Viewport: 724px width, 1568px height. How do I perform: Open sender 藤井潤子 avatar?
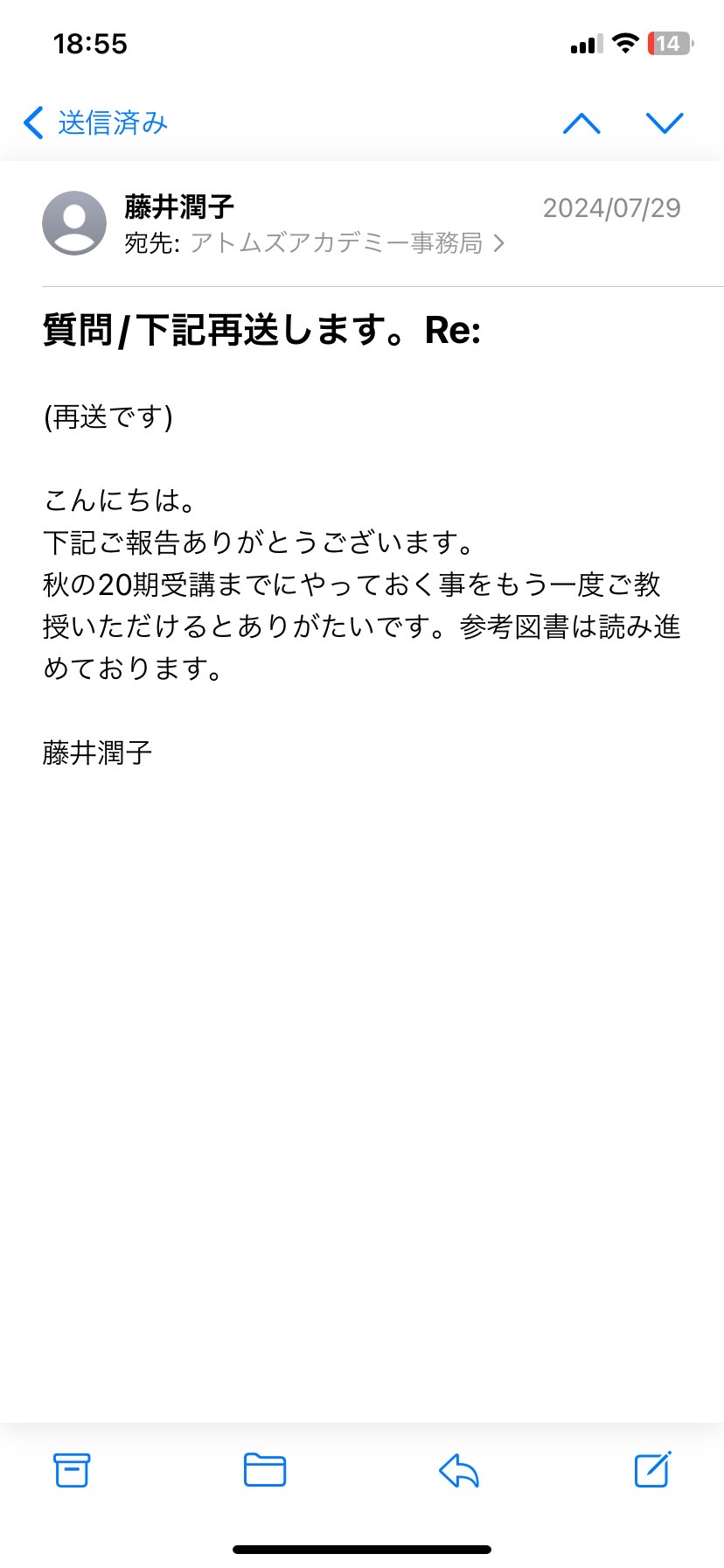coord(74,223)
